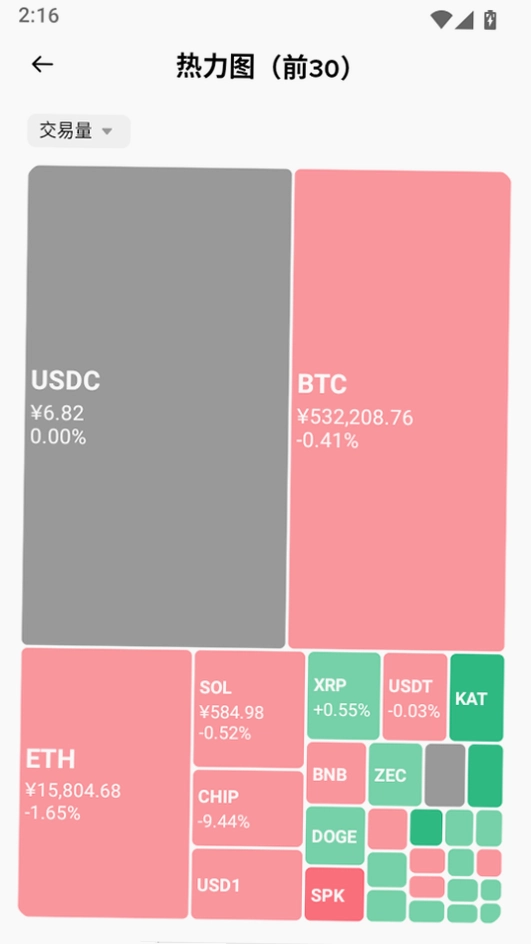
Task: Open the USDT tile
Action: 415,697
